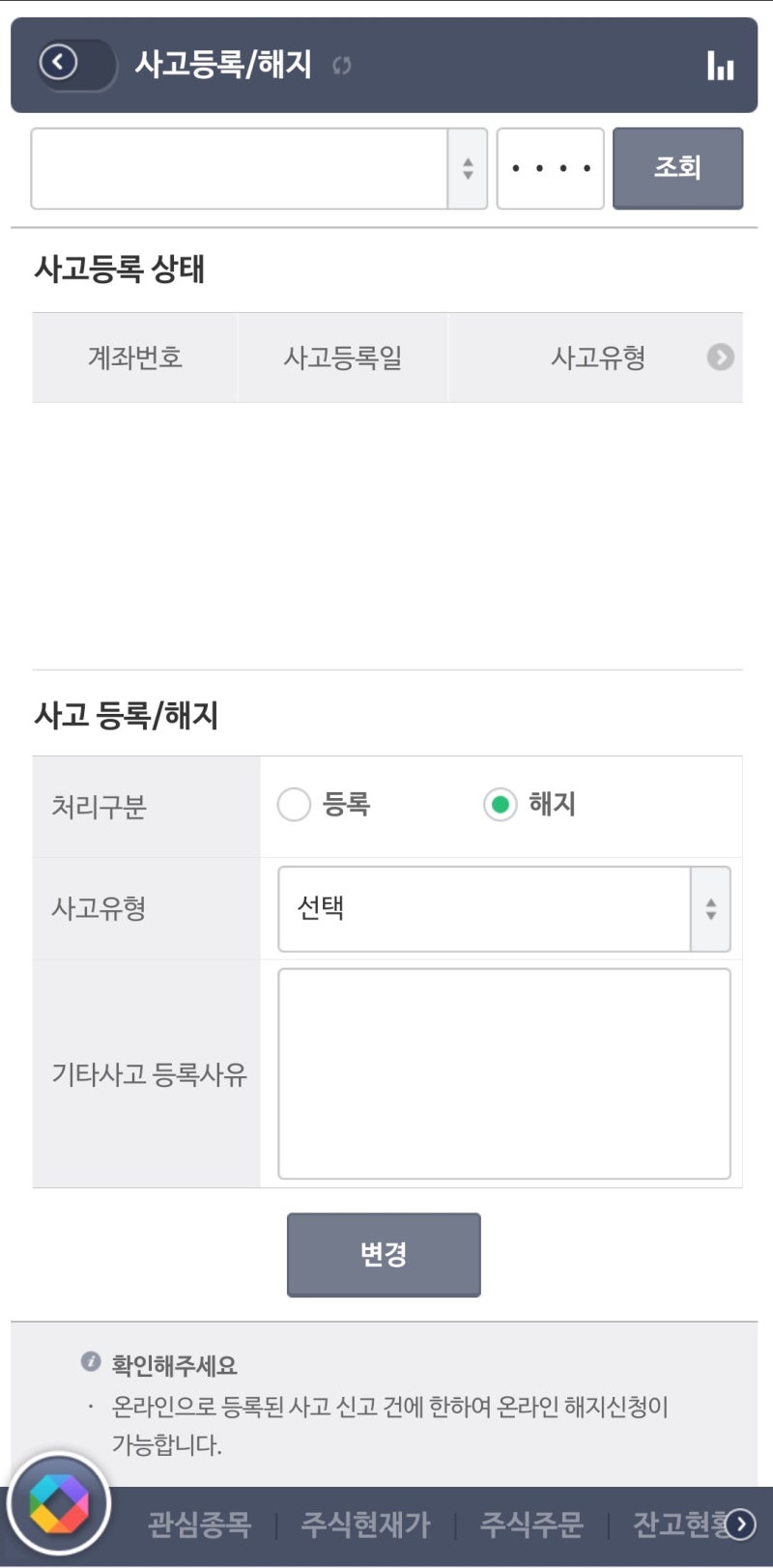Open the 관심종목 menu item
Screen dimensions: 773x1568
199,1524
